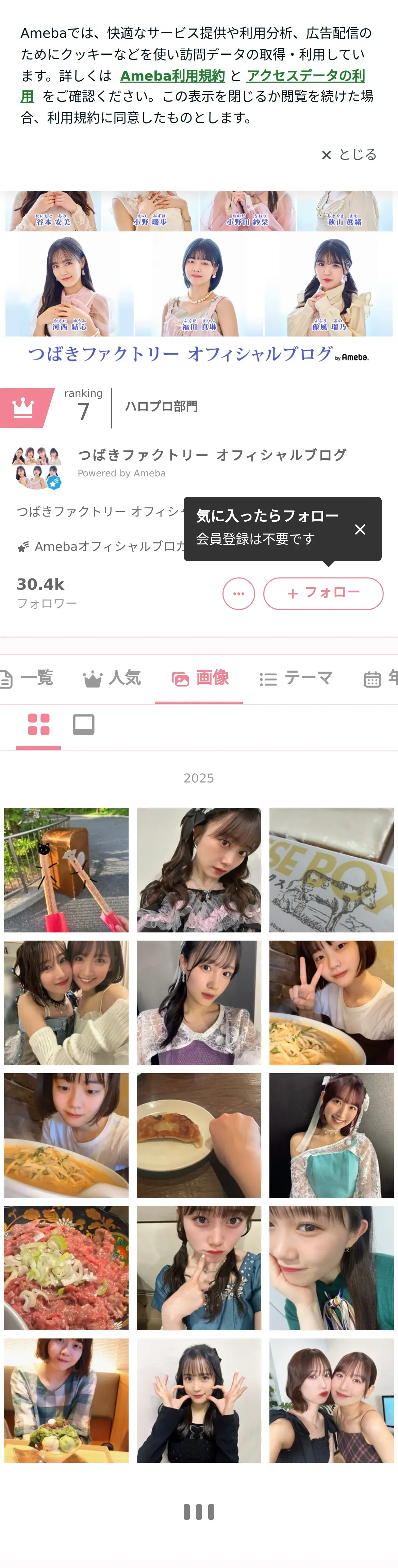This screenshot has width=398, height=1568.
Task: Open the ハロプロ部門 ranking link
Action: (x=161, y=406)
